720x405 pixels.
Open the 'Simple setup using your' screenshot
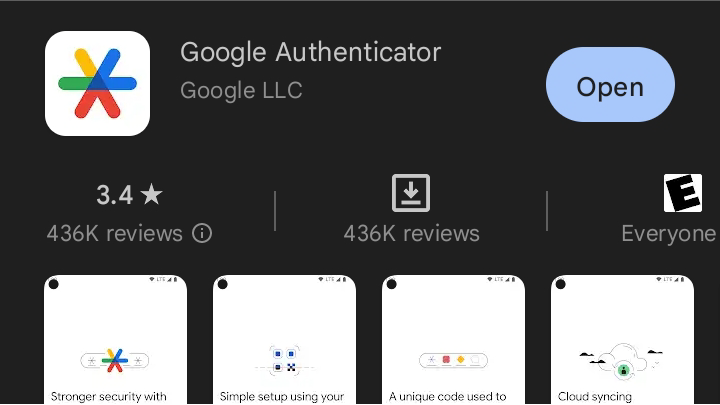pyautogui.click(x=284, y=340)
